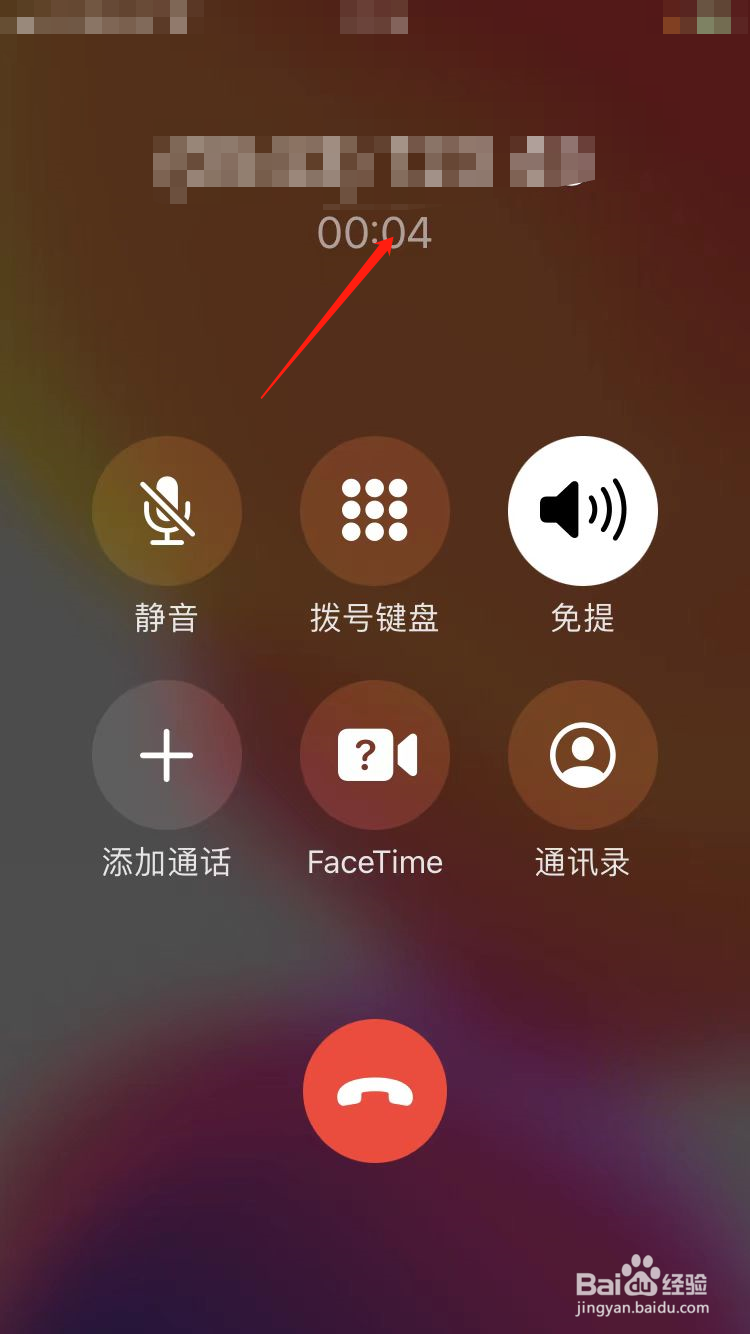Viewport: 750px width, 1334px height.
Task: Tap the 拨号键盘 option
Action: click(375, 617)
